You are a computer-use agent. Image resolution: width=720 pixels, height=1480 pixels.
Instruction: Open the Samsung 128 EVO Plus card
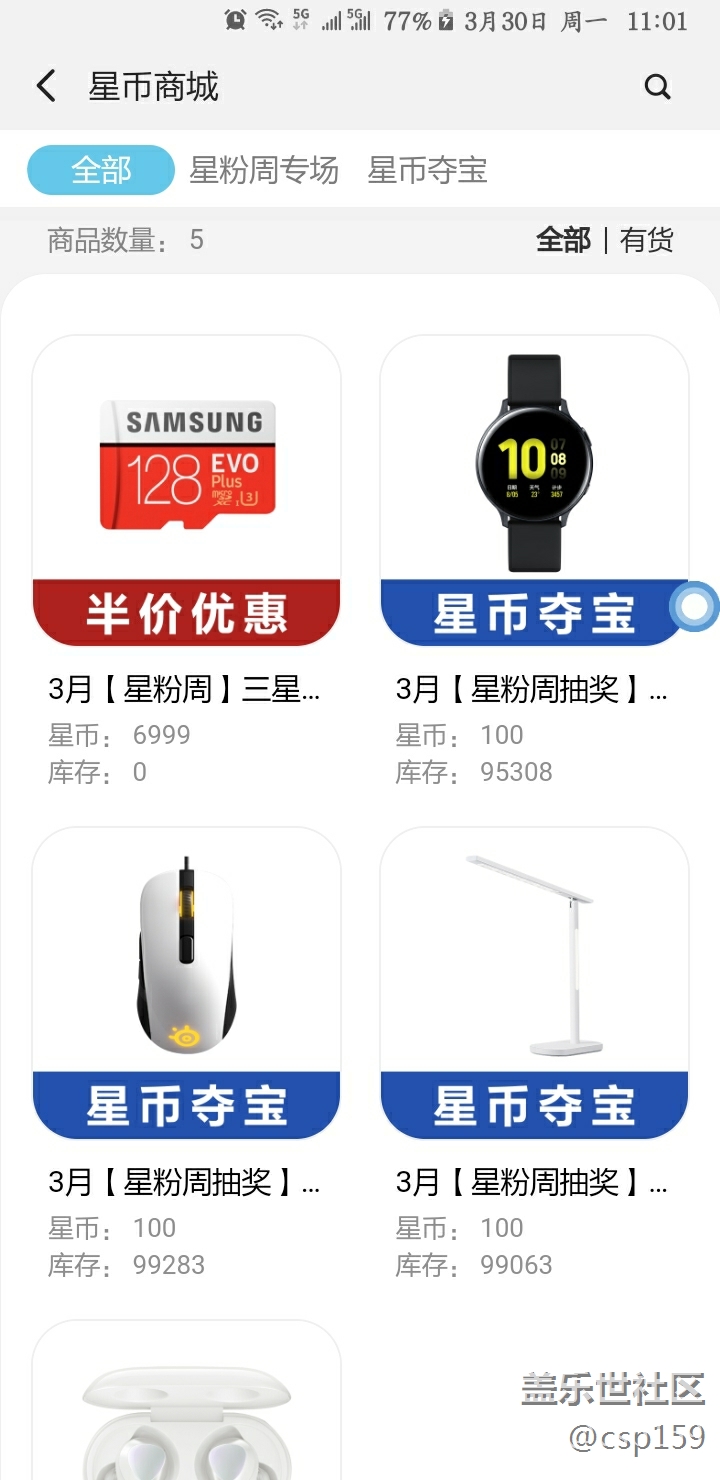point(187,491)
